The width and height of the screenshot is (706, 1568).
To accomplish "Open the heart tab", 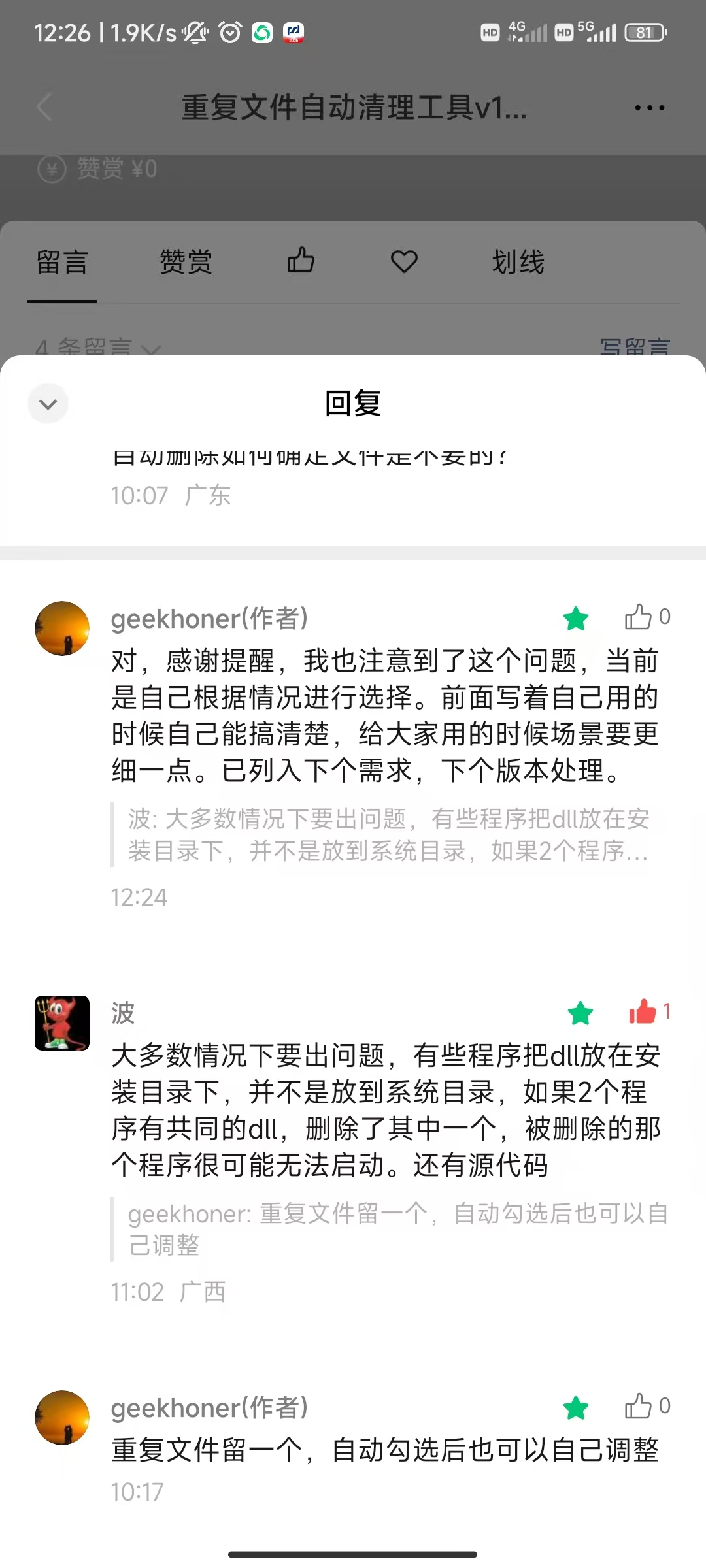I will [x=404, y=261].
